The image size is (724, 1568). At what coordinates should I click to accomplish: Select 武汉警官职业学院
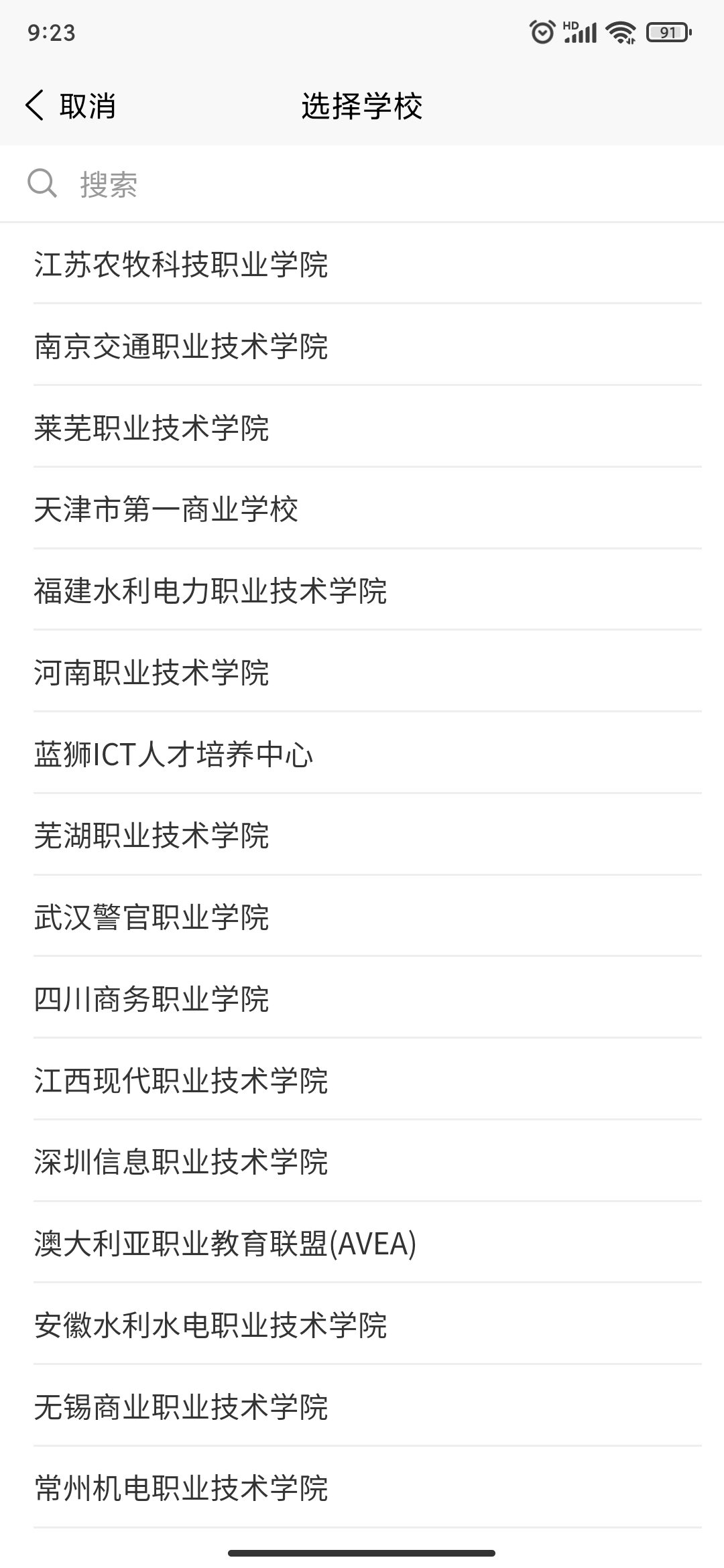(152, 917)
